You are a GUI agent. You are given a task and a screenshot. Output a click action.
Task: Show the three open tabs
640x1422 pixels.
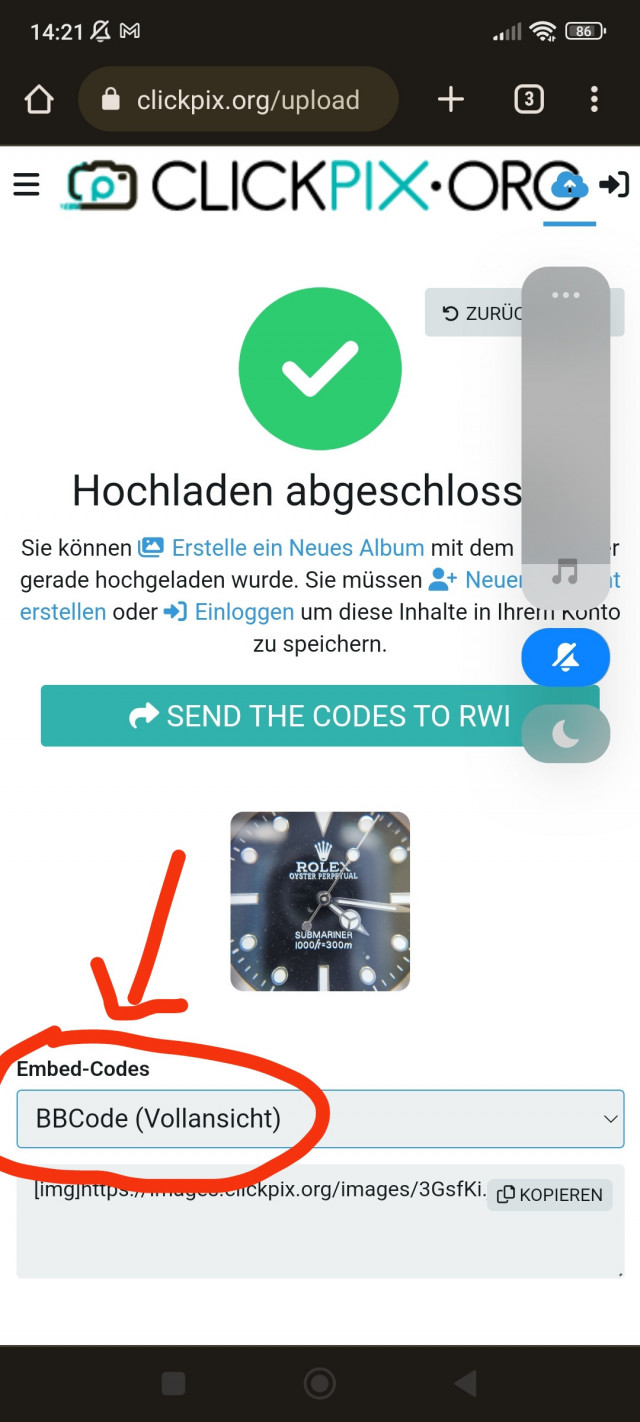(528, 99)
